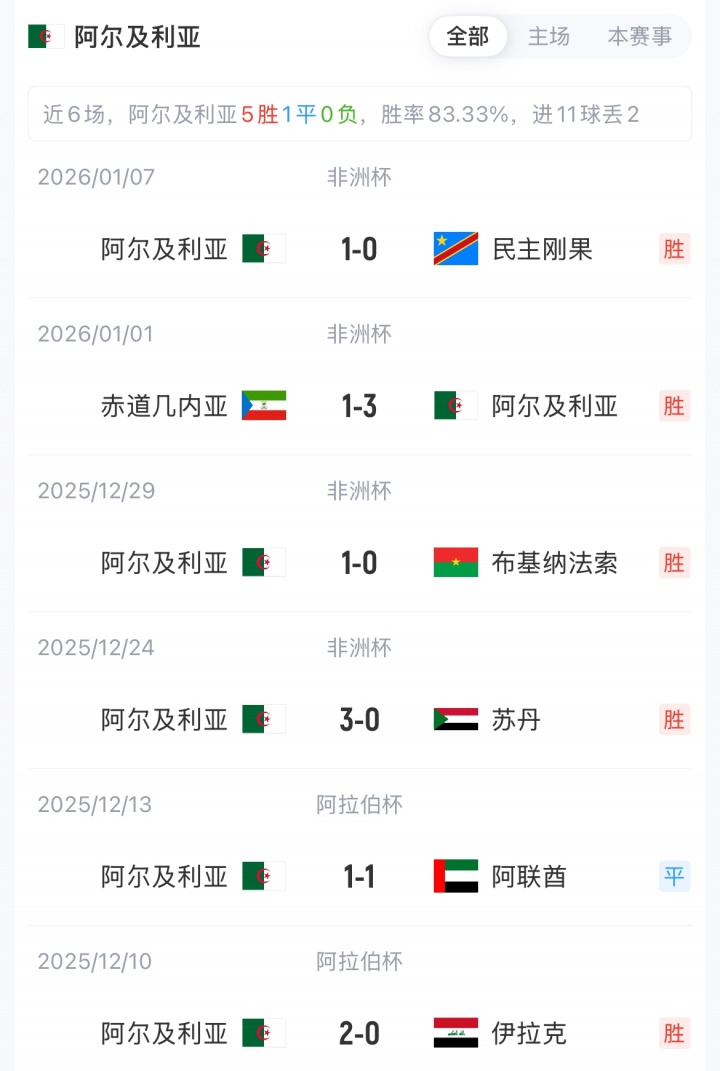Screen dimensions: 720x1071
Task: View the 1-1 draw with 阿联酋
Action: (360, 876)
